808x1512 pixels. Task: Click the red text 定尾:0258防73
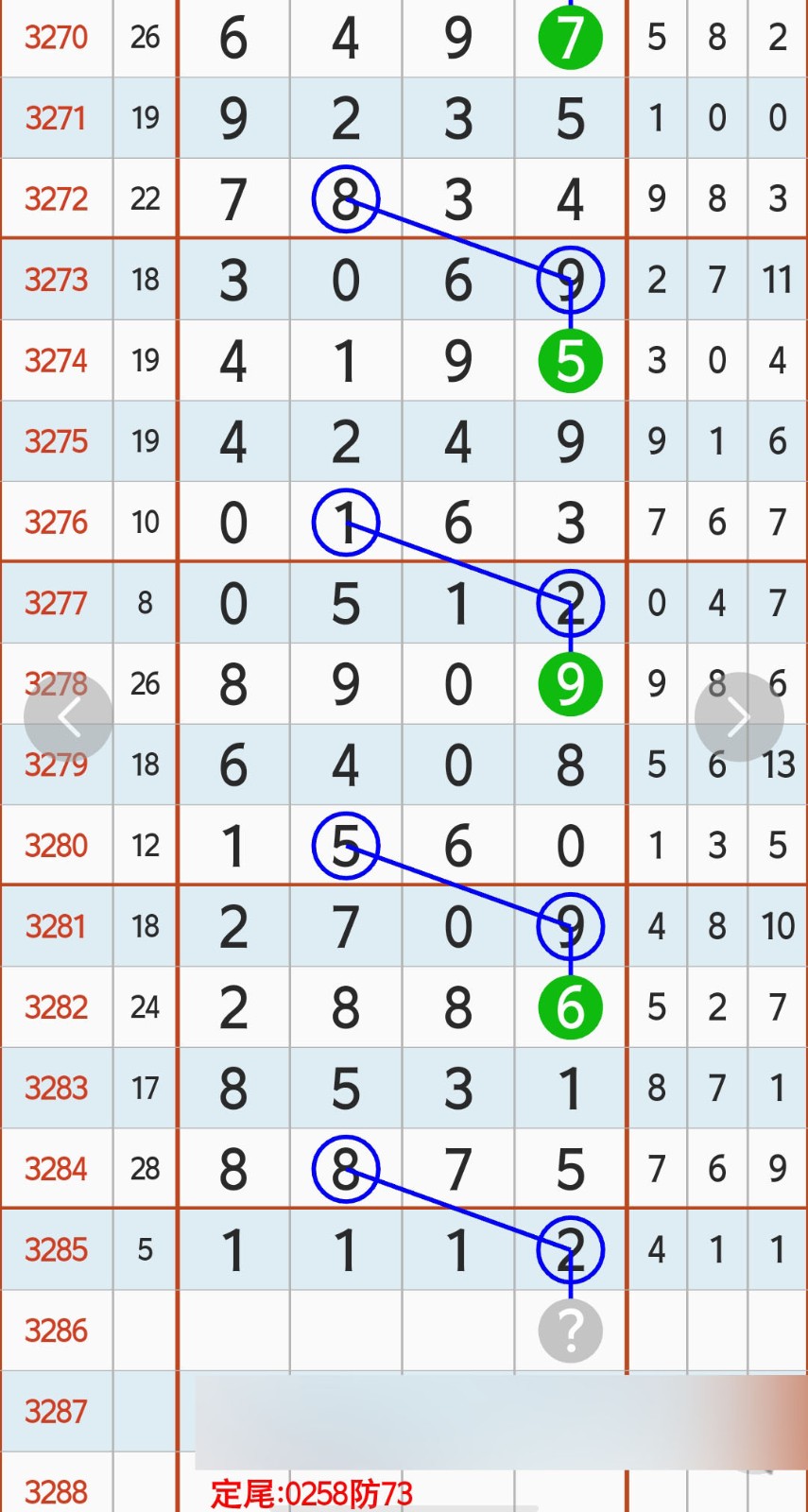click(x=312, y=1490)
